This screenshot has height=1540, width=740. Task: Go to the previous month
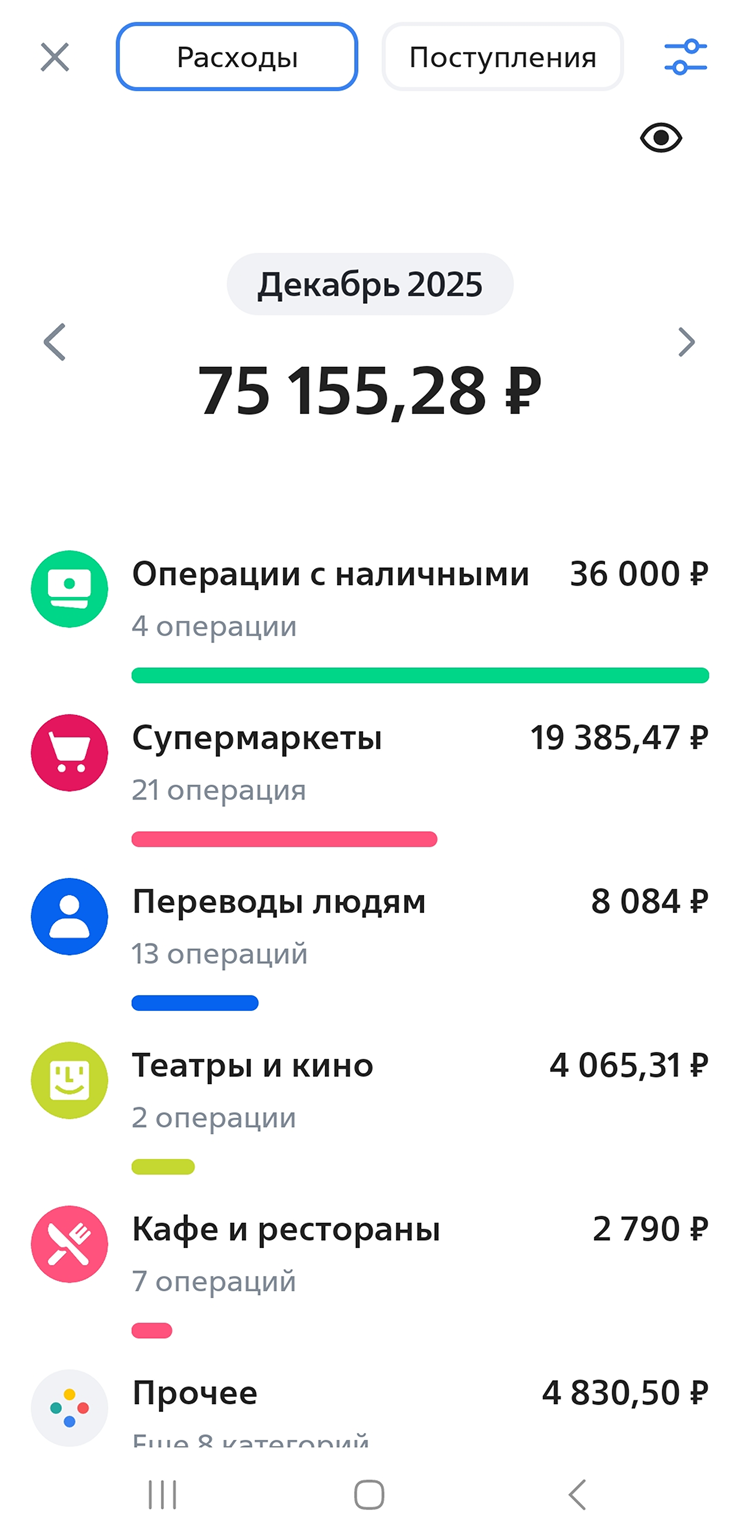[55, 342]
